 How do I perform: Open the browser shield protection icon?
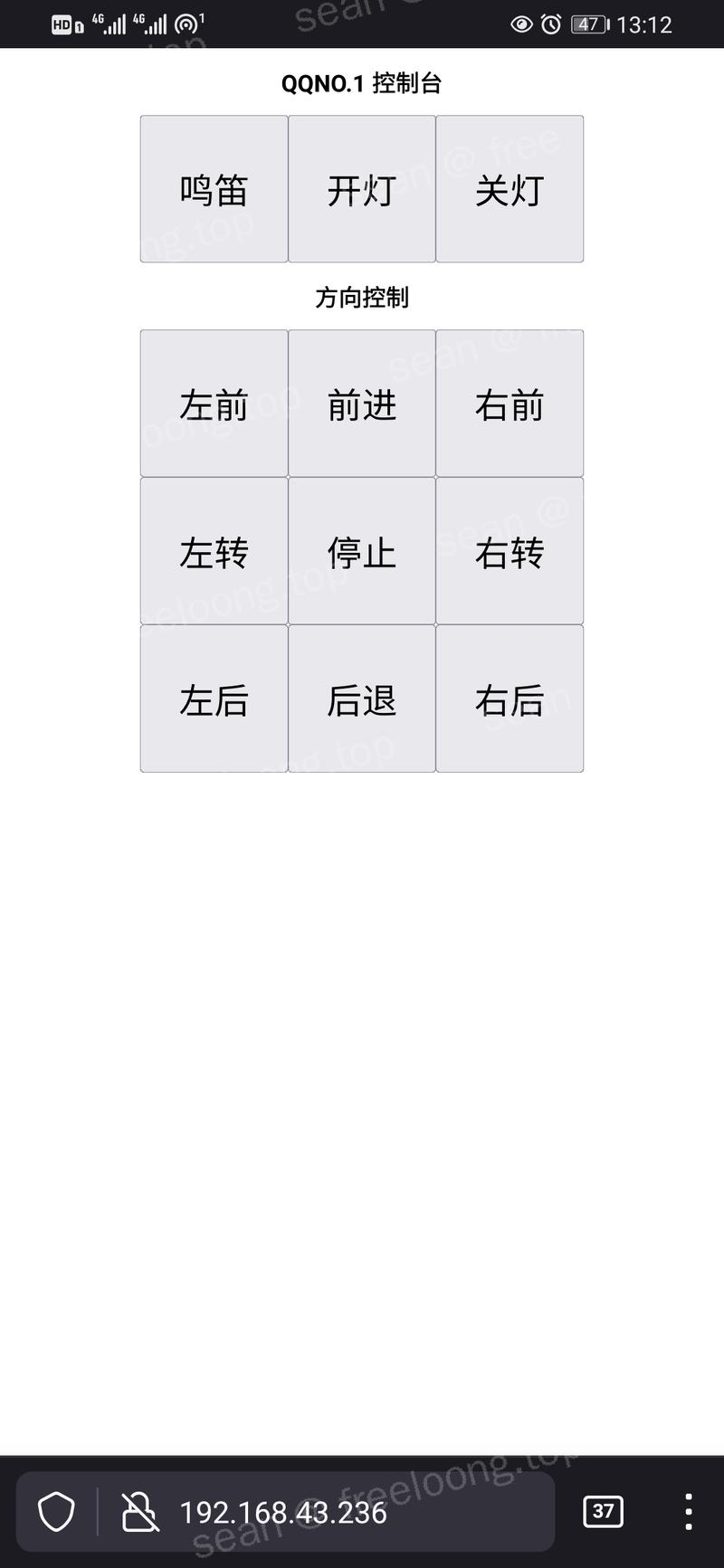(x=56, y=1512)
